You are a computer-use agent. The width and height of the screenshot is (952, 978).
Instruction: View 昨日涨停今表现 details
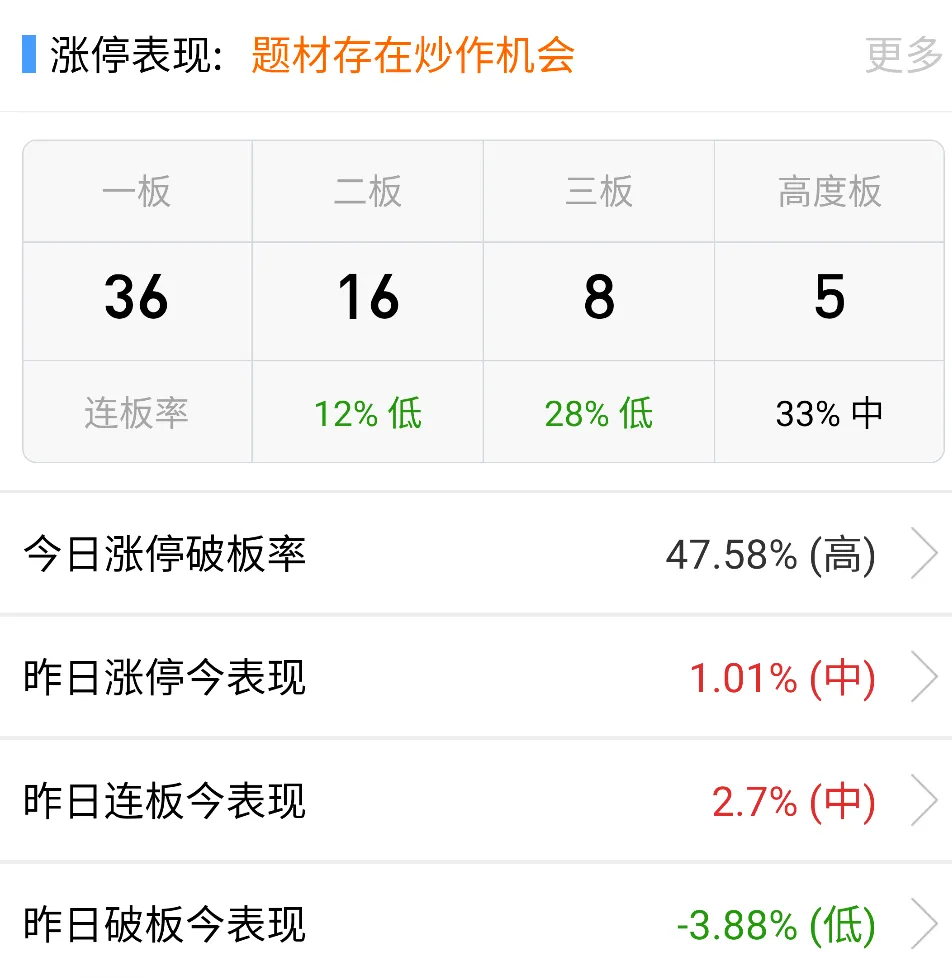pos(476,679)
